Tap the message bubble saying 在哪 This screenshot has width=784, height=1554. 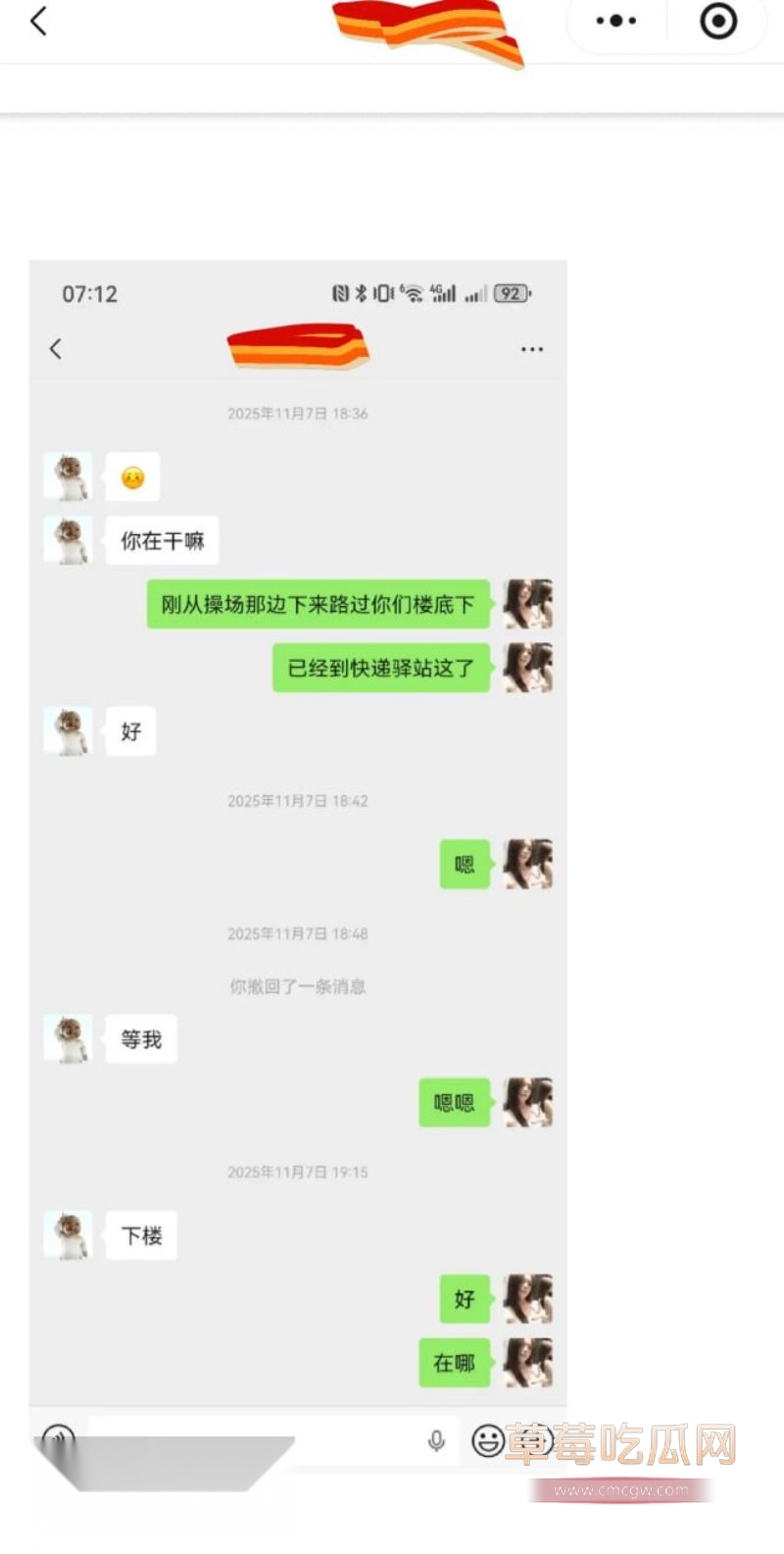[454, 1362]
